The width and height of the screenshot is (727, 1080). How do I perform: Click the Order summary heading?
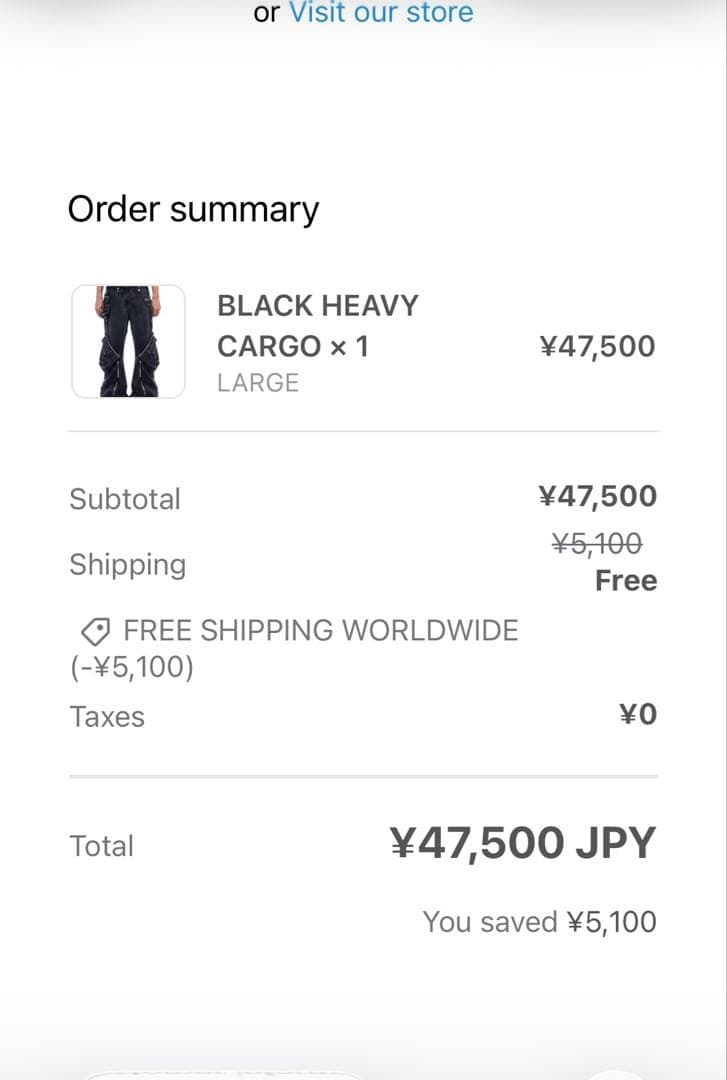coord(193,208)
